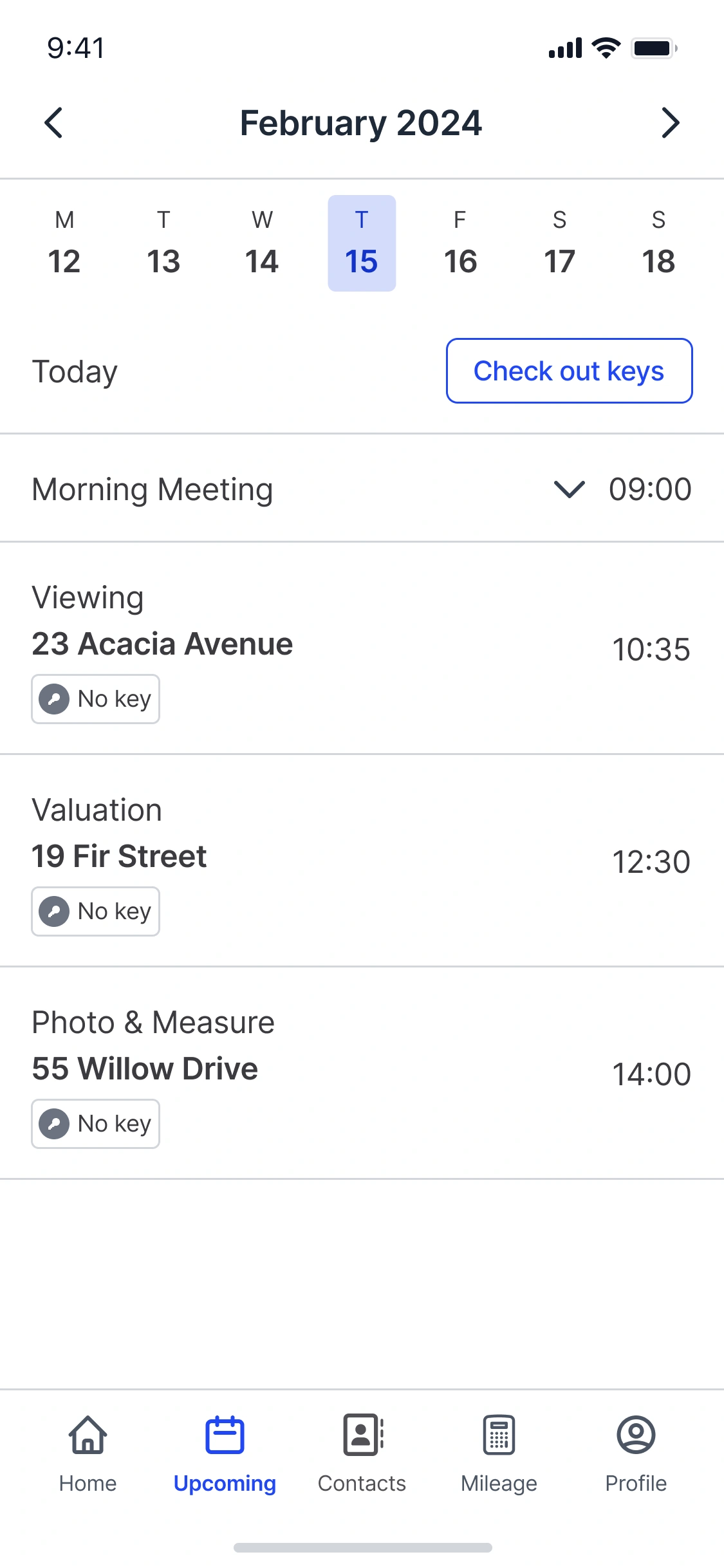
Task: Click the key icon on 23 Acacia Avenue
Action: [54, 698]
